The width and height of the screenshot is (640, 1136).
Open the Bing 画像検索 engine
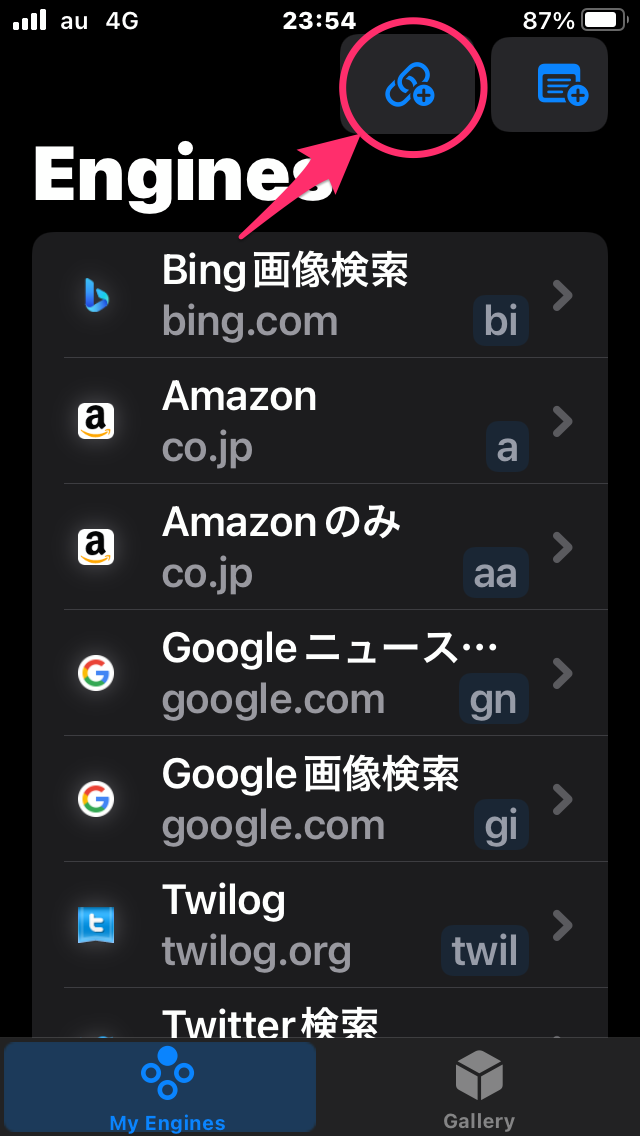(320, 296)
